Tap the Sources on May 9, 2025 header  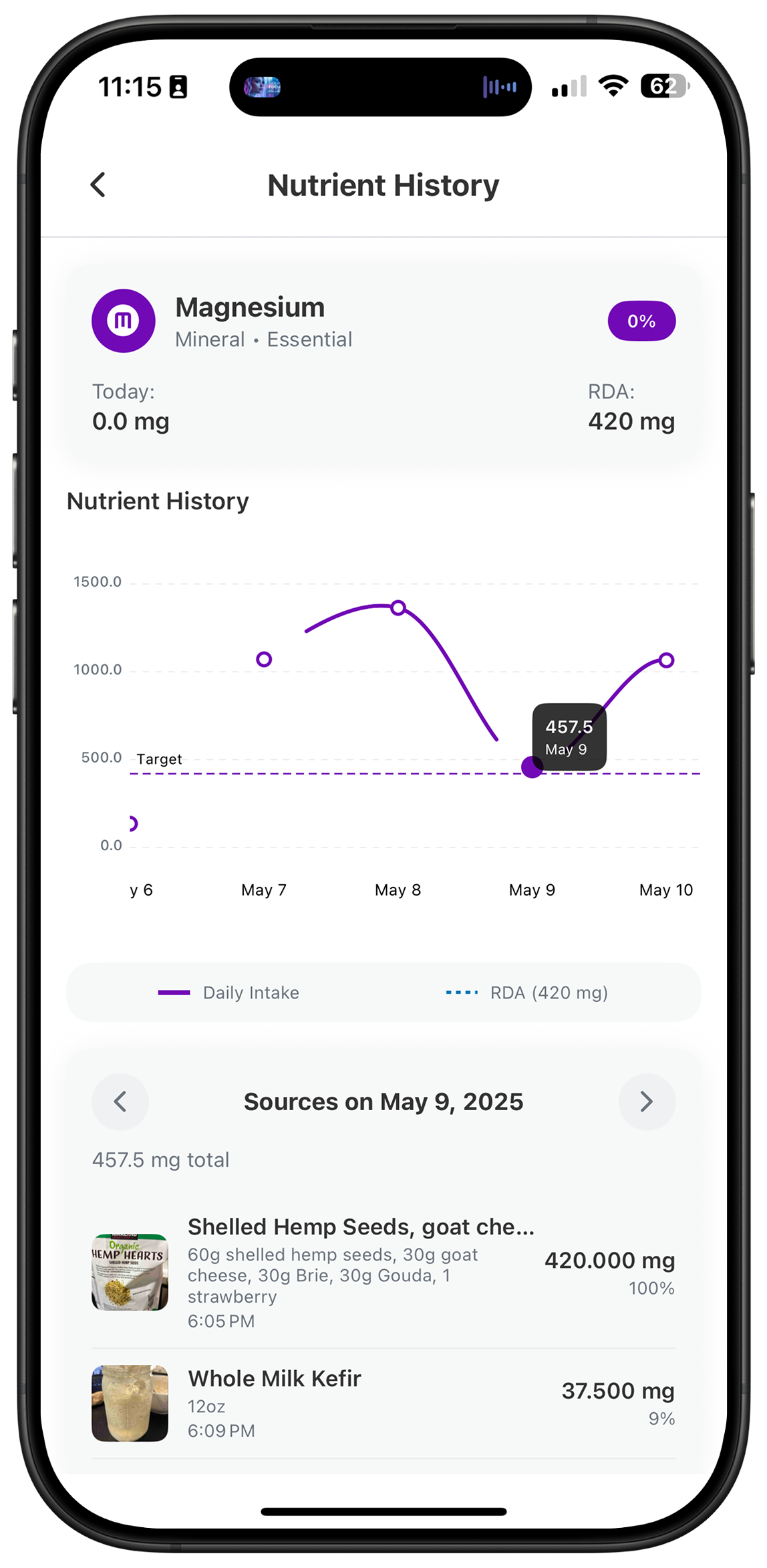pyautogui.click(x=384, y=1101)
